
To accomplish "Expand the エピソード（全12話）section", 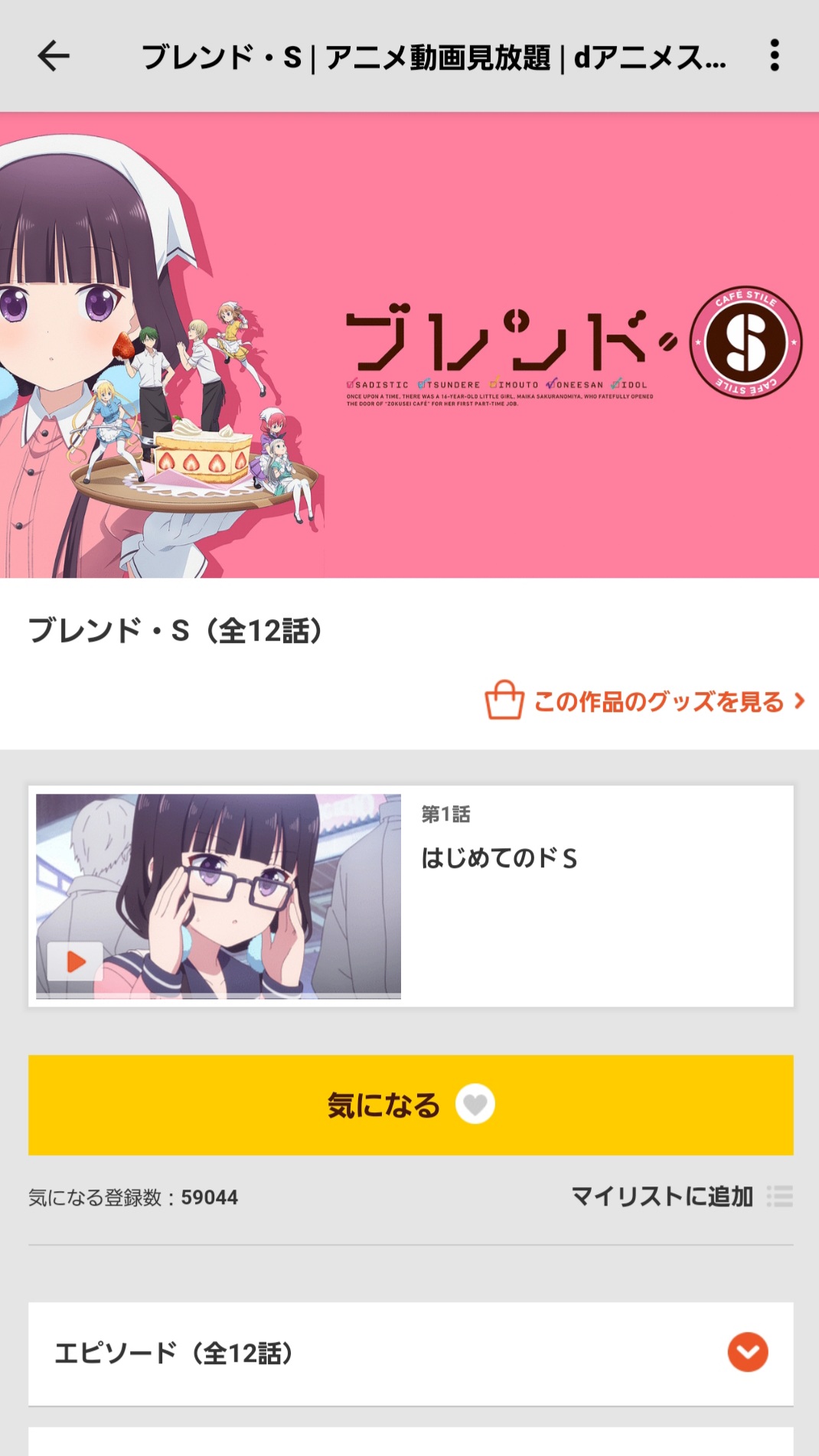I will tap(747, 1352).
